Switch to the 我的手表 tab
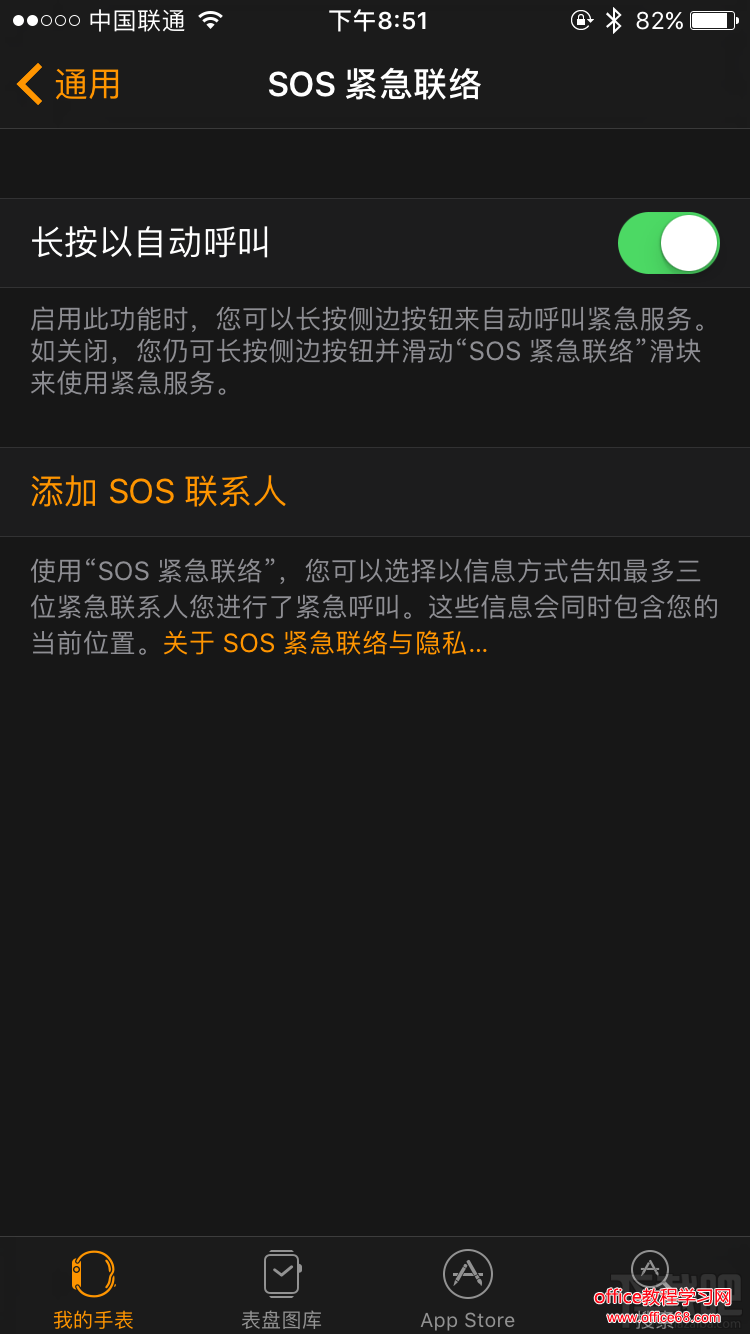Viewport: 750px width, 1334px height. point(93,1288)
